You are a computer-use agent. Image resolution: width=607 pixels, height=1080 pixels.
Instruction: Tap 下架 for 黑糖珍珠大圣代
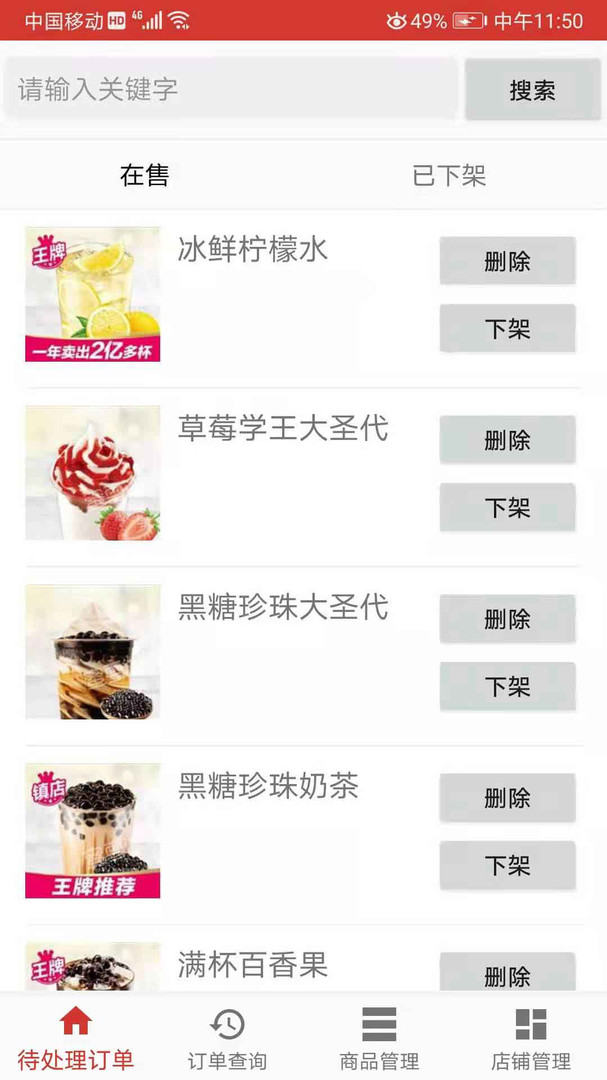(507, 686)
